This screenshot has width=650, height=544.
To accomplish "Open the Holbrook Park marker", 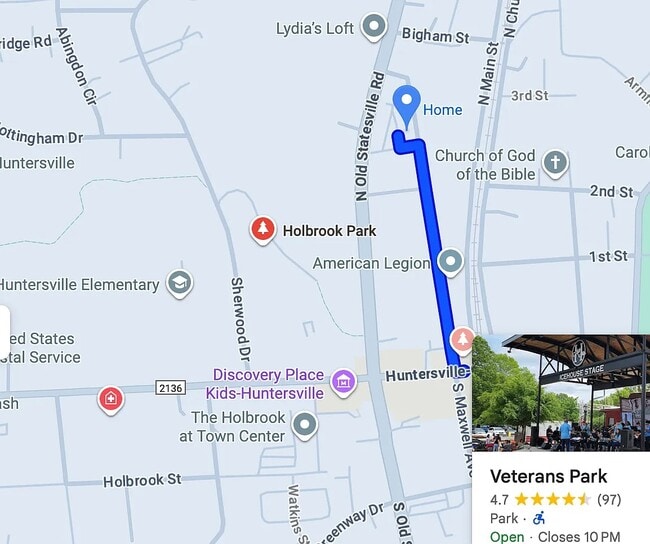I will 262,230.
